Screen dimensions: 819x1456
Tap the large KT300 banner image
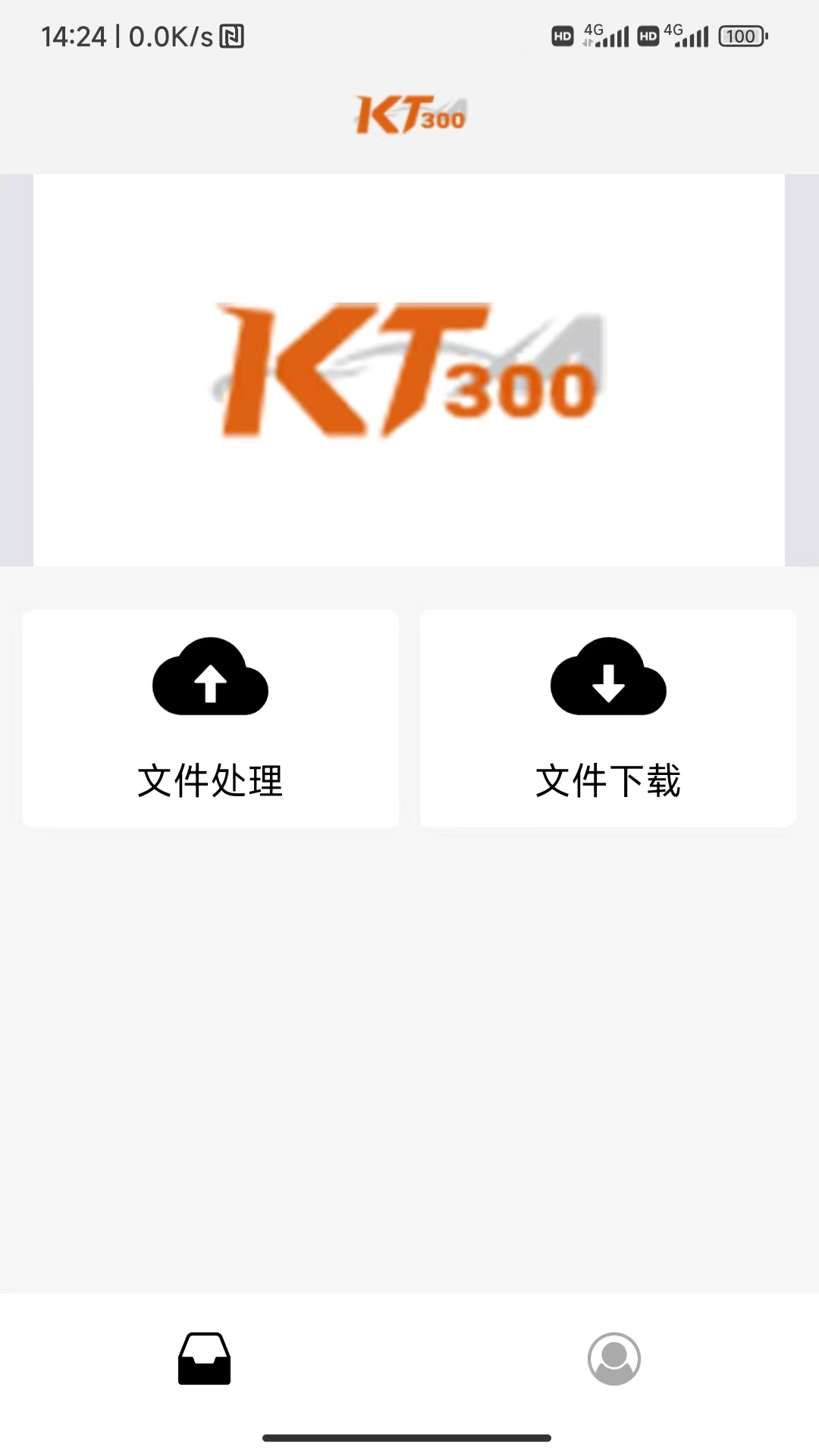(x=409, y=369)
